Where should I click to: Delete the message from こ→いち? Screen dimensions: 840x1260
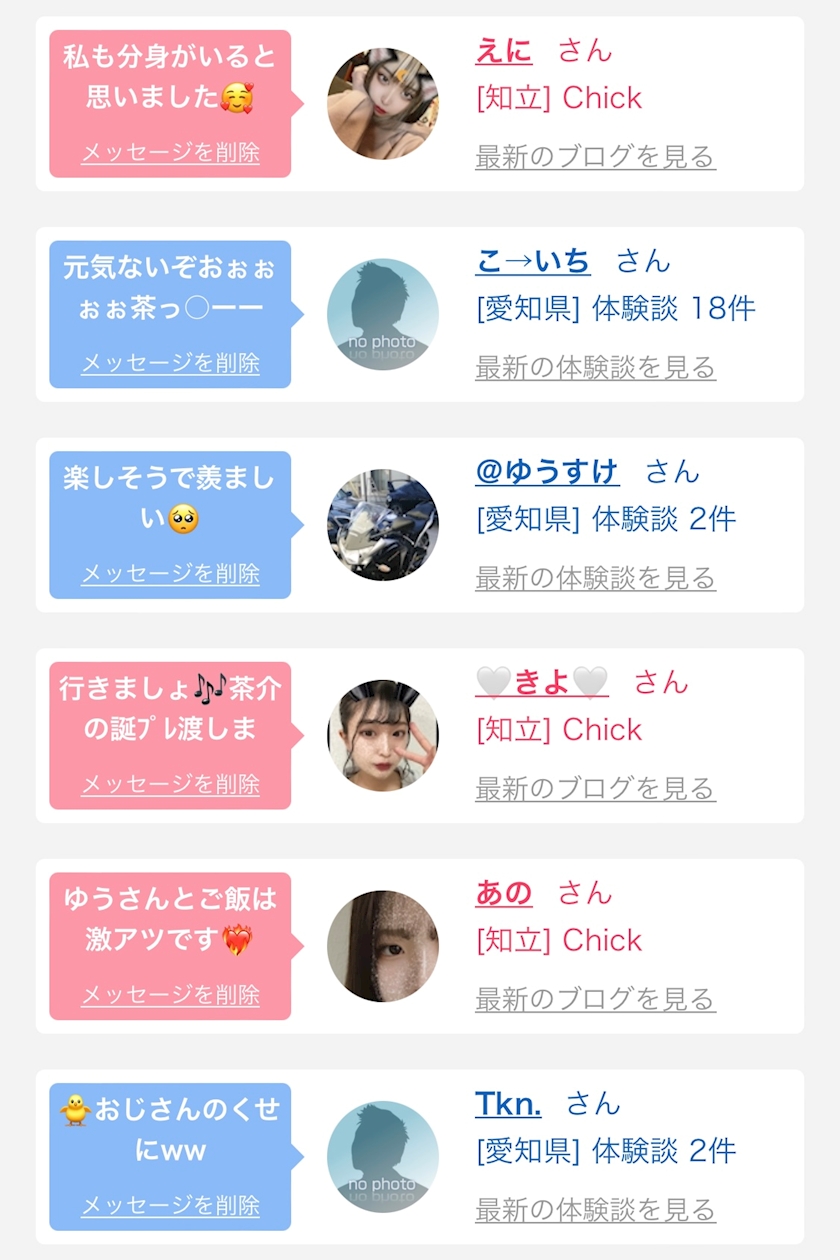tap(170, 363)
